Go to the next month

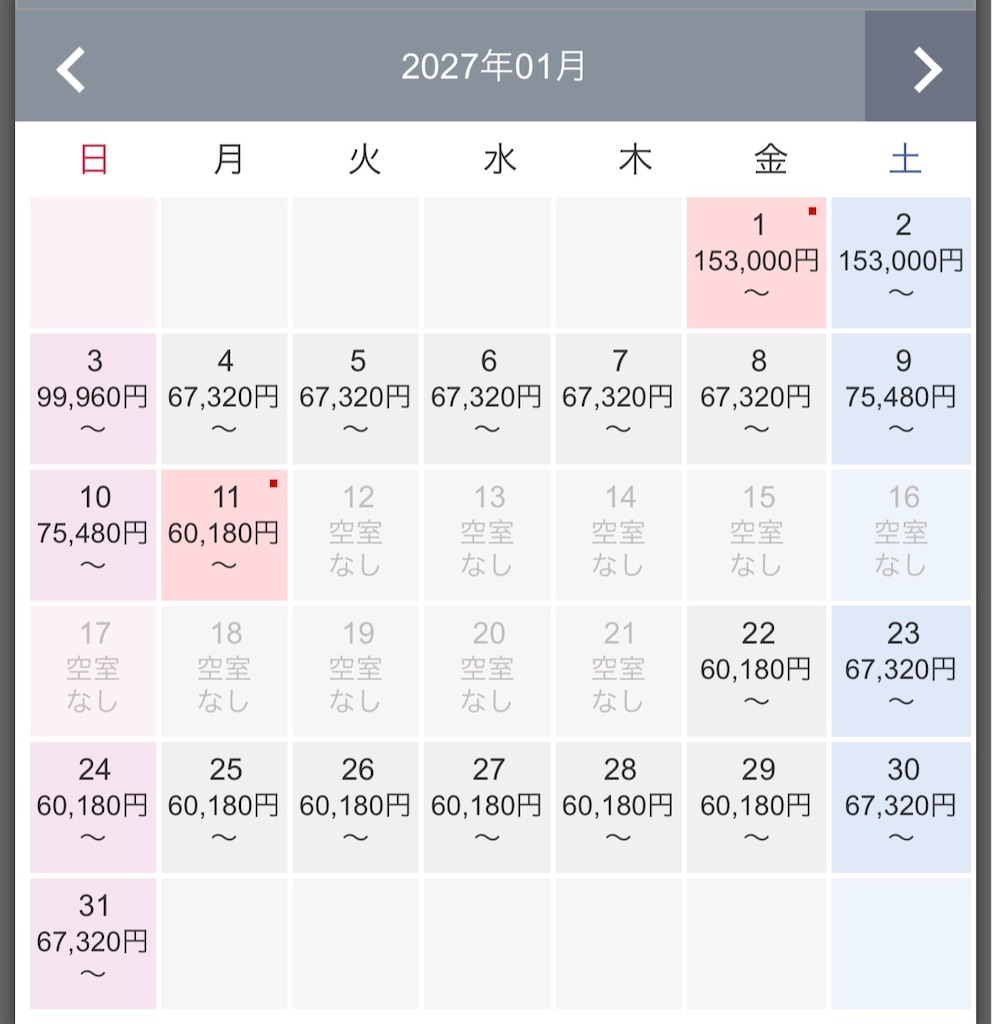pos(927,69)
